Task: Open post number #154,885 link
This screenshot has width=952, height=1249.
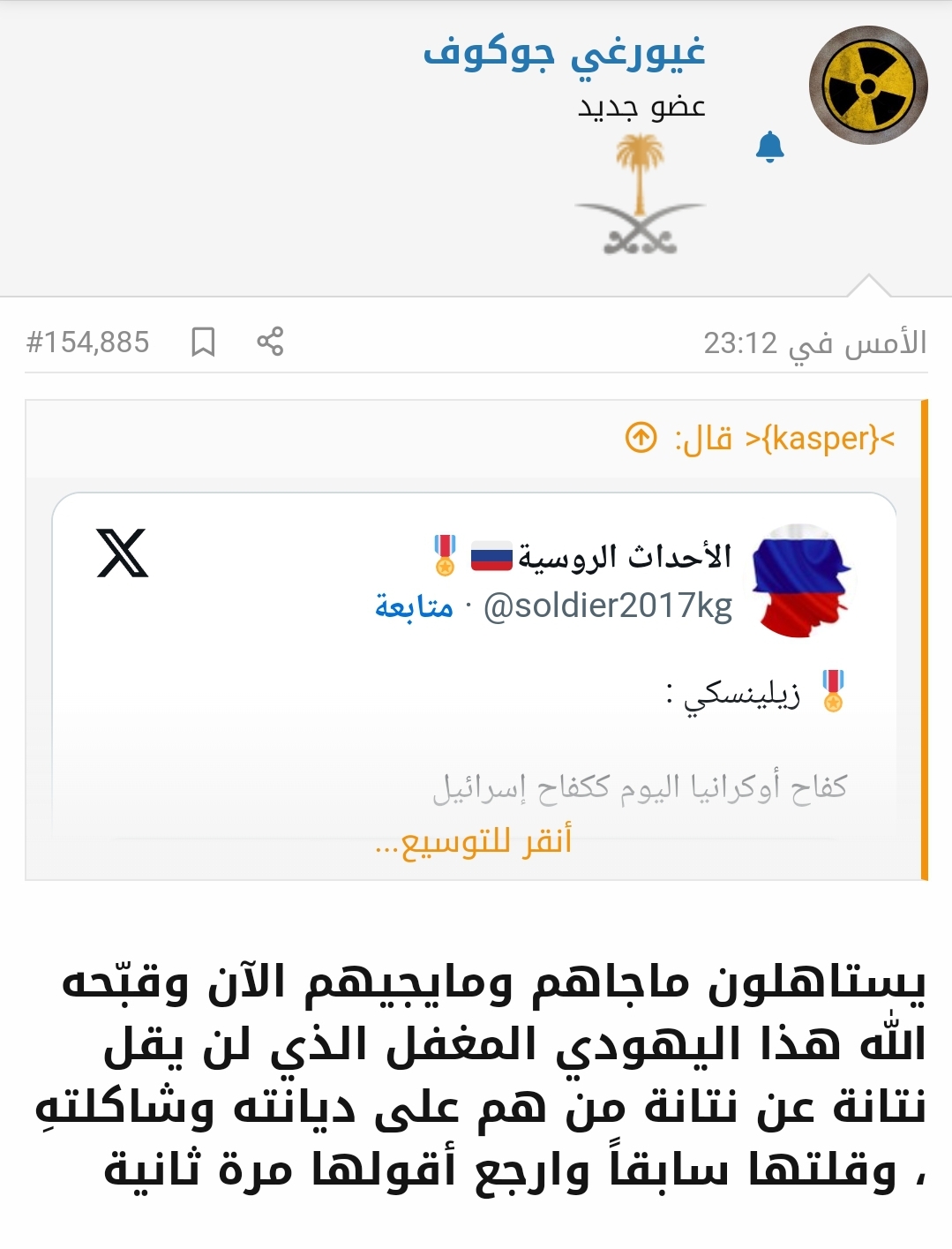Action: click(88, 342)
